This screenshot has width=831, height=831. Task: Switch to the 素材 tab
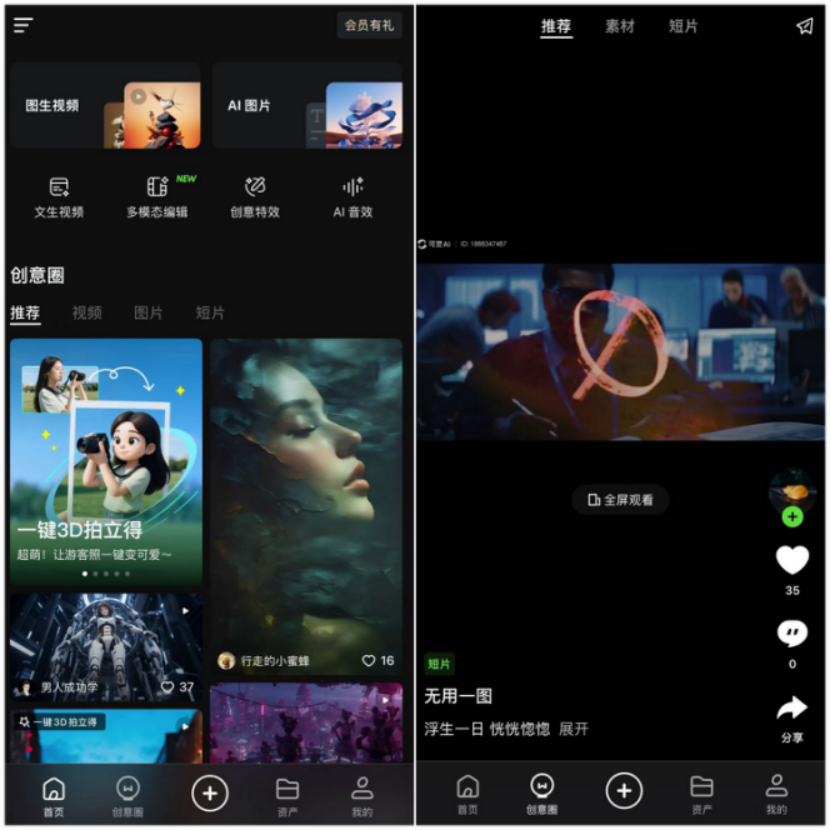coord(620,27)
